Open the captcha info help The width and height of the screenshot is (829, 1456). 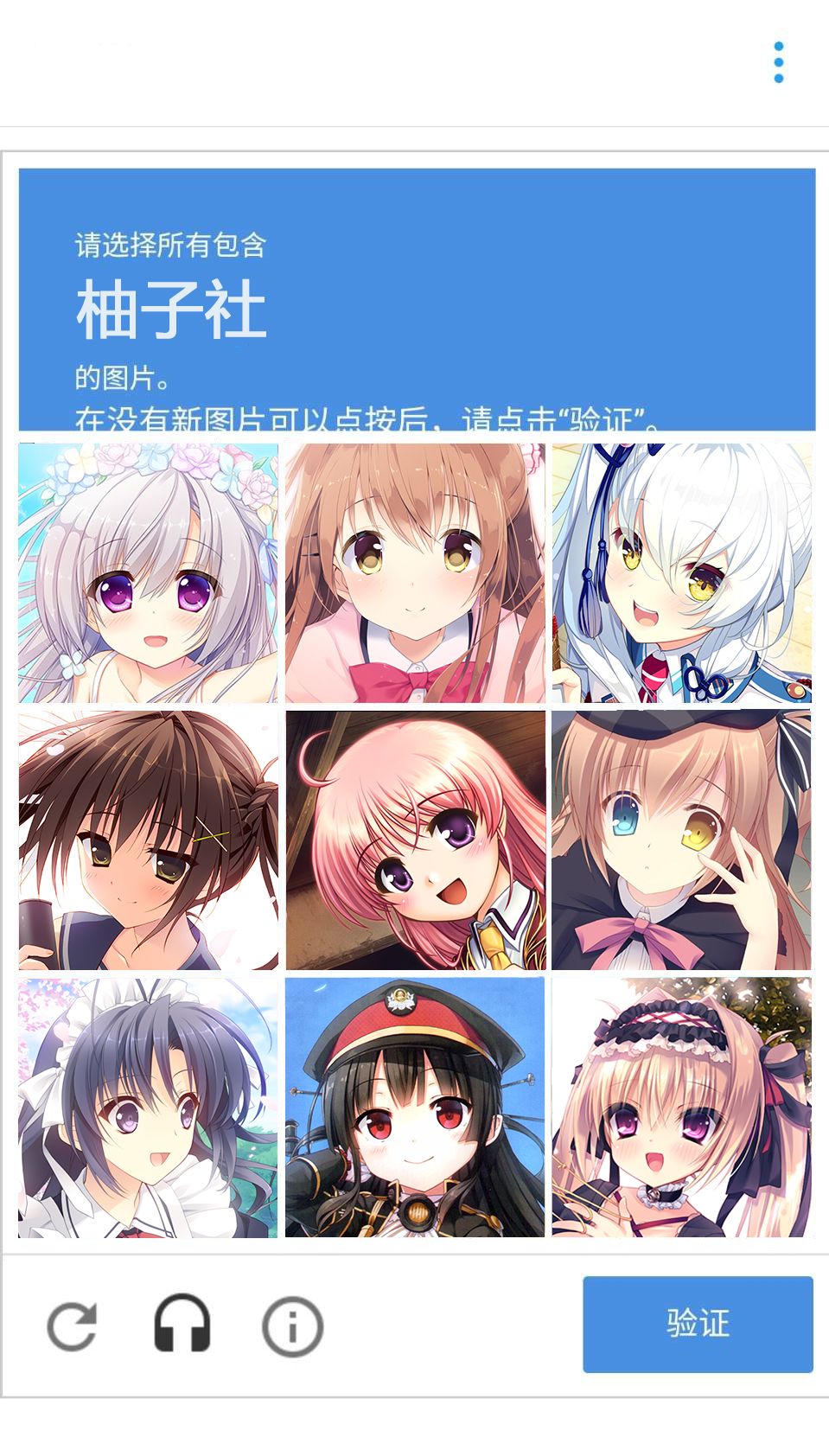click(x=292, y=1325)
